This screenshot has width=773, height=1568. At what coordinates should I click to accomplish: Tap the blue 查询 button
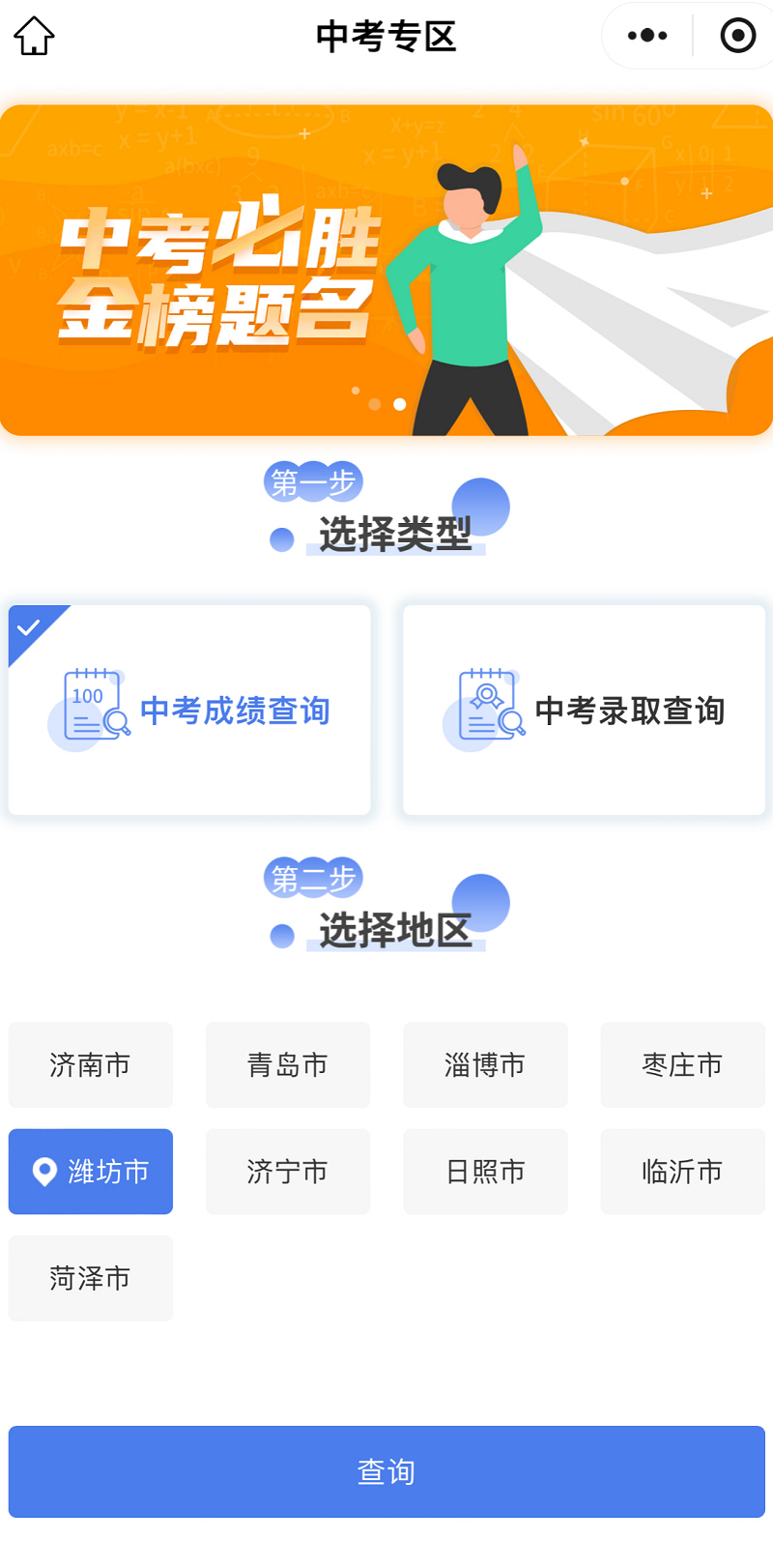coord(386,1471)
